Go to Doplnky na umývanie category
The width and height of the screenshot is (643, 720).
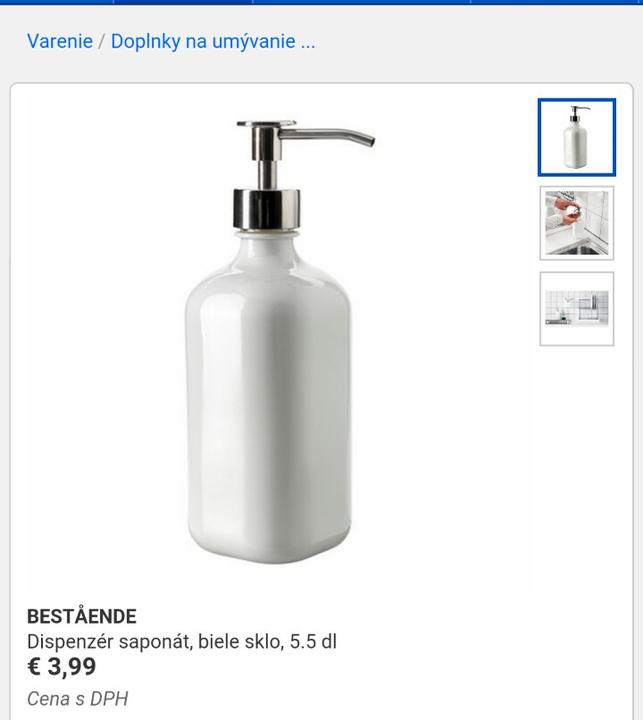212,42
